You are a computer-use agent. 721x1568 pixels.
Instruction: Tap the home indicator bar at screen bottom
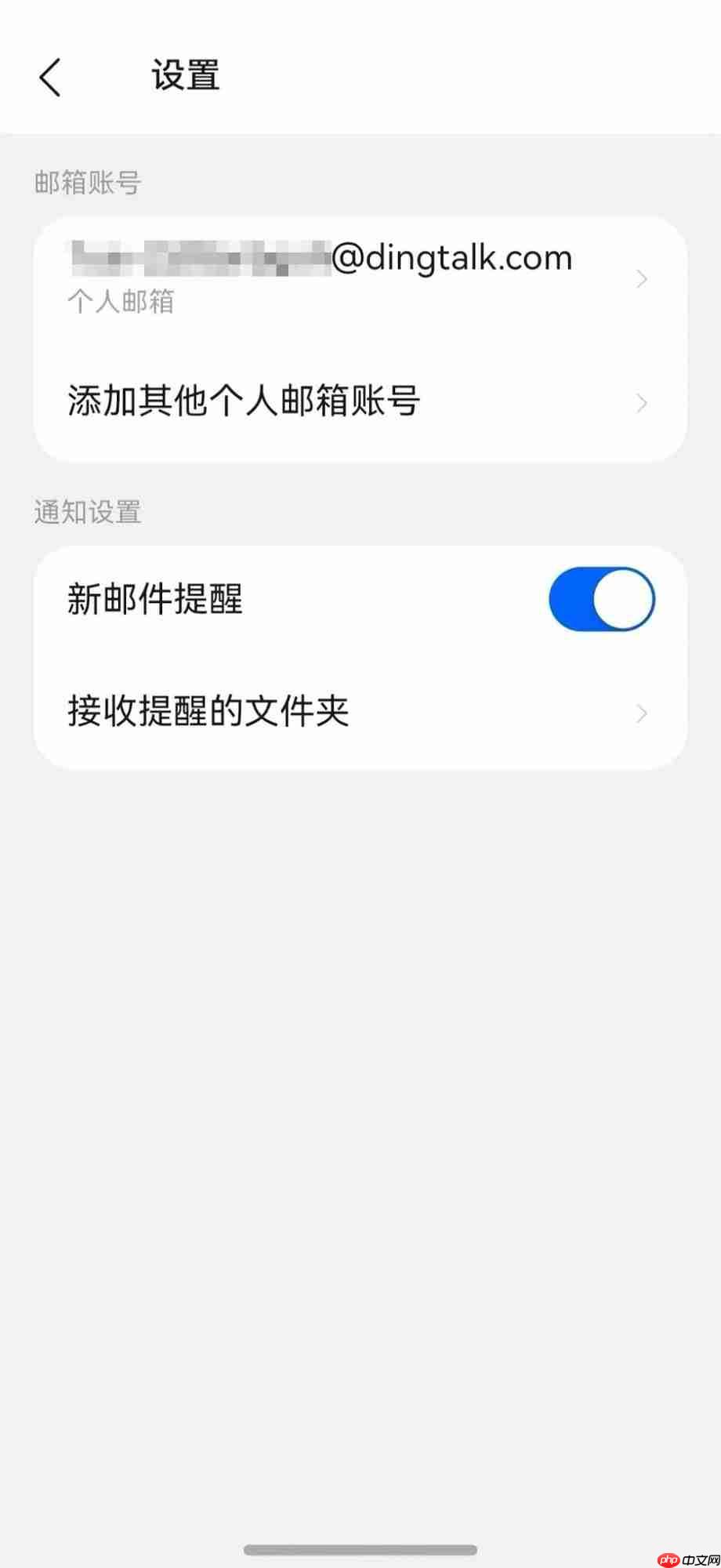tap(360, 1548)
